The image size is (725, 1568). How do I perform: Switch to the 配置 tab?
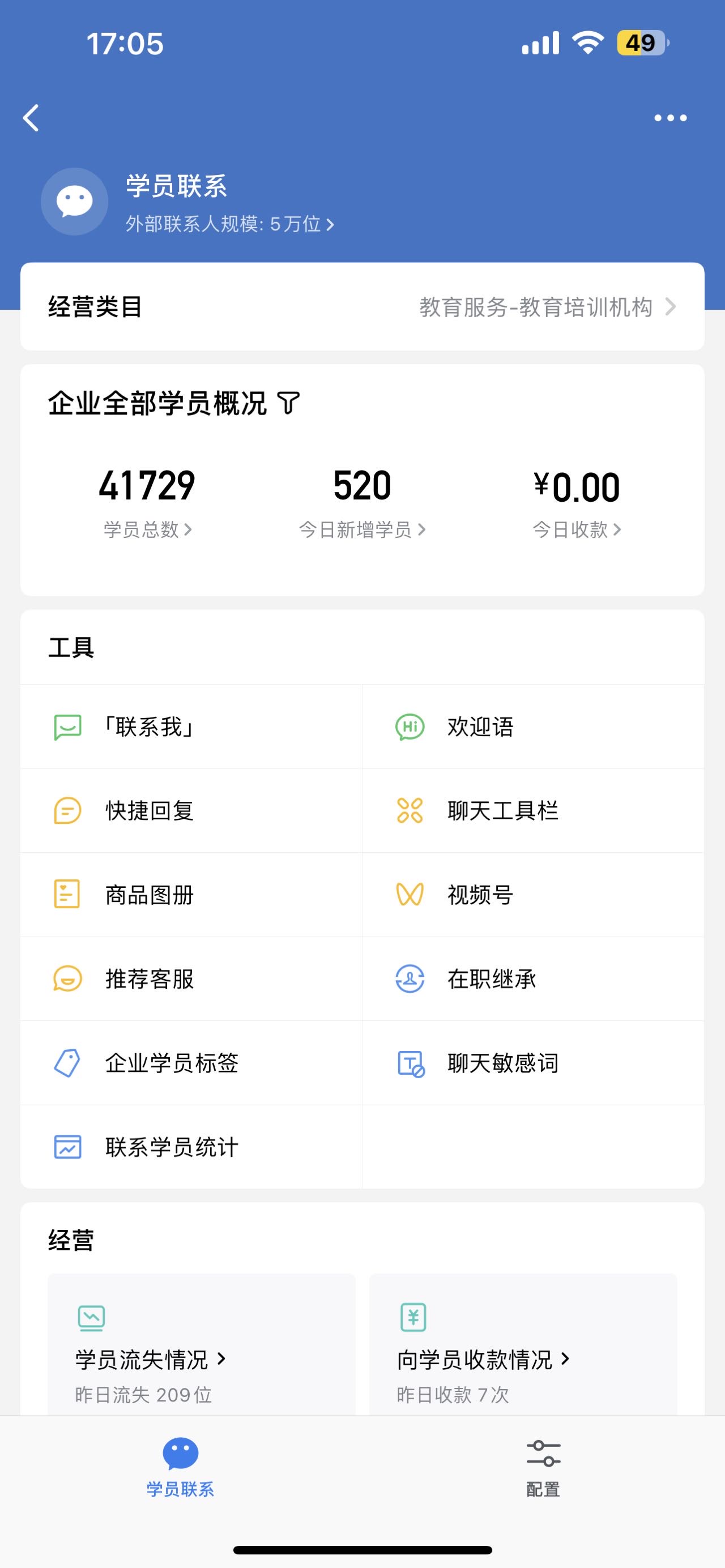click(x=543, y=1468)
